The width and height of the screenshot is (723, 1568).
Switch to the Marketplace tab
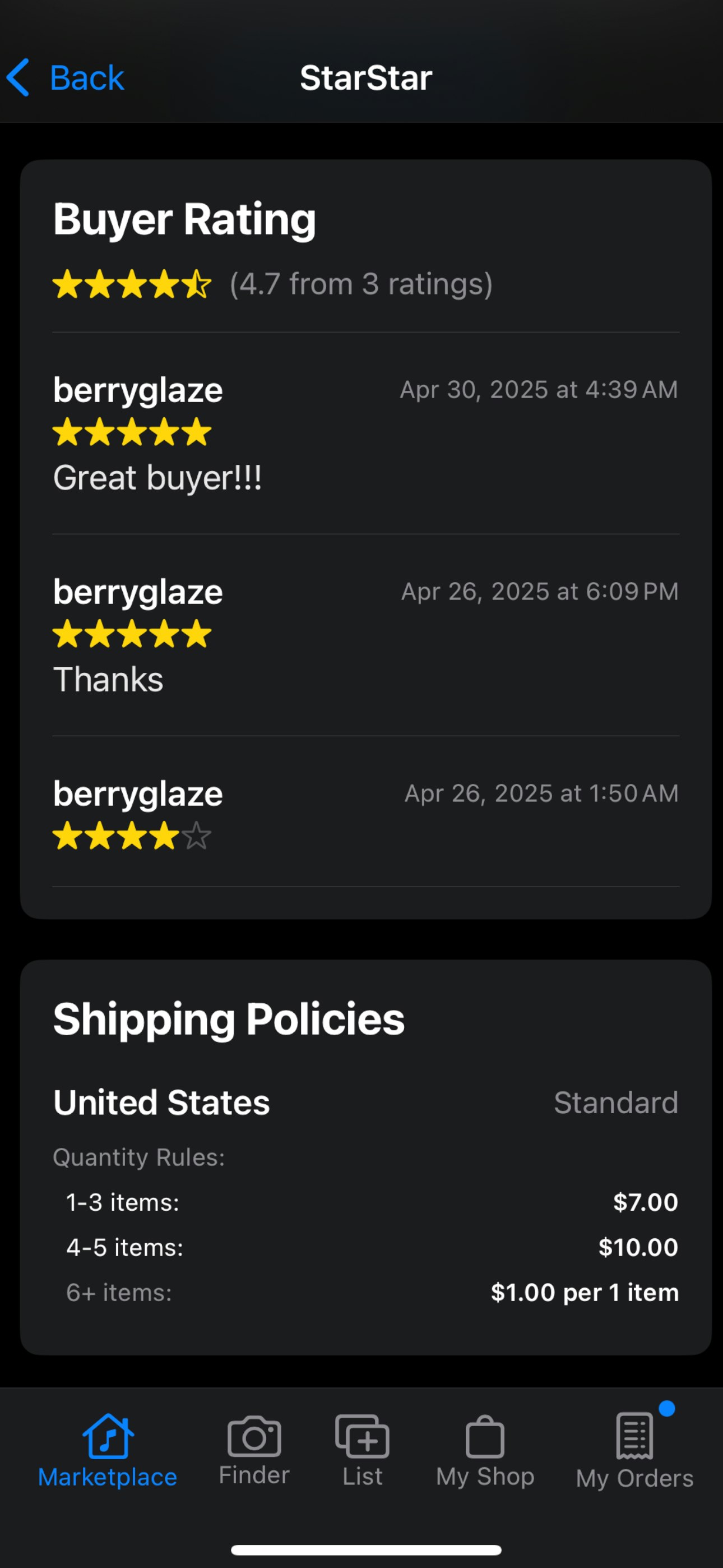coord(108,1451)
